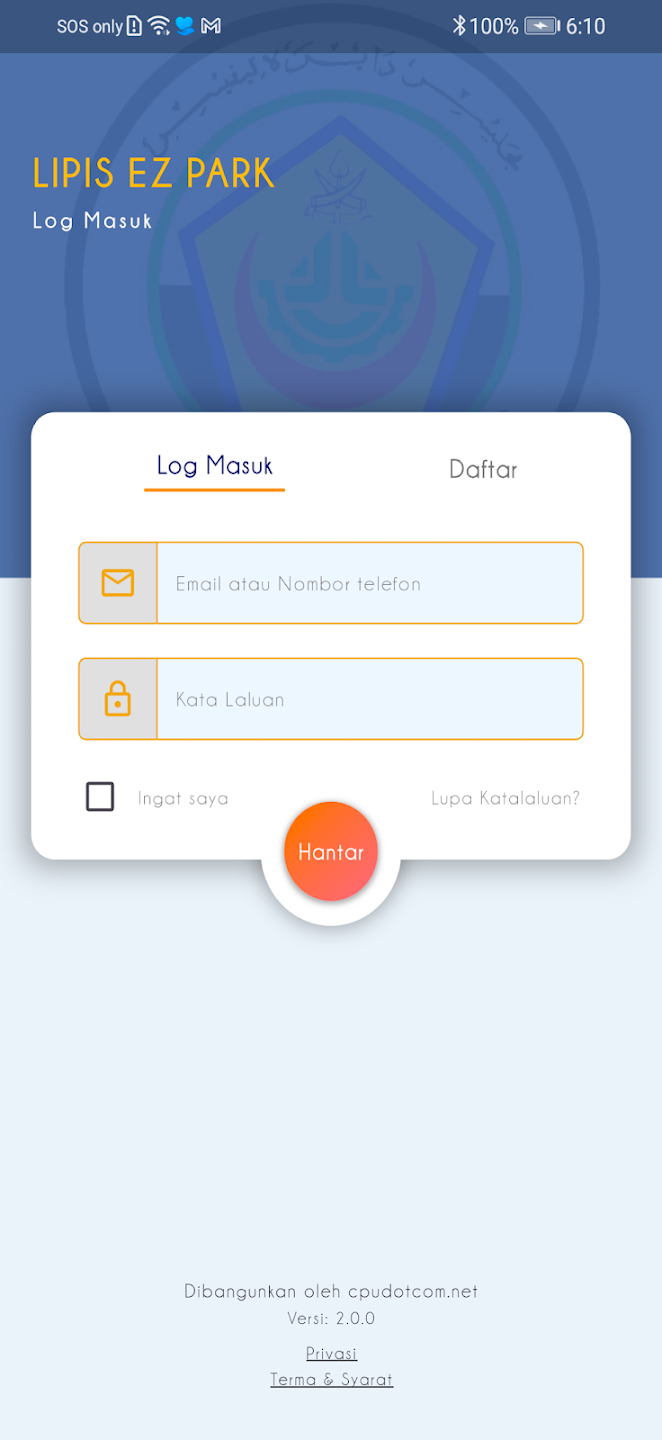Tick the Ingat saya checkbox

click(100, 797)
